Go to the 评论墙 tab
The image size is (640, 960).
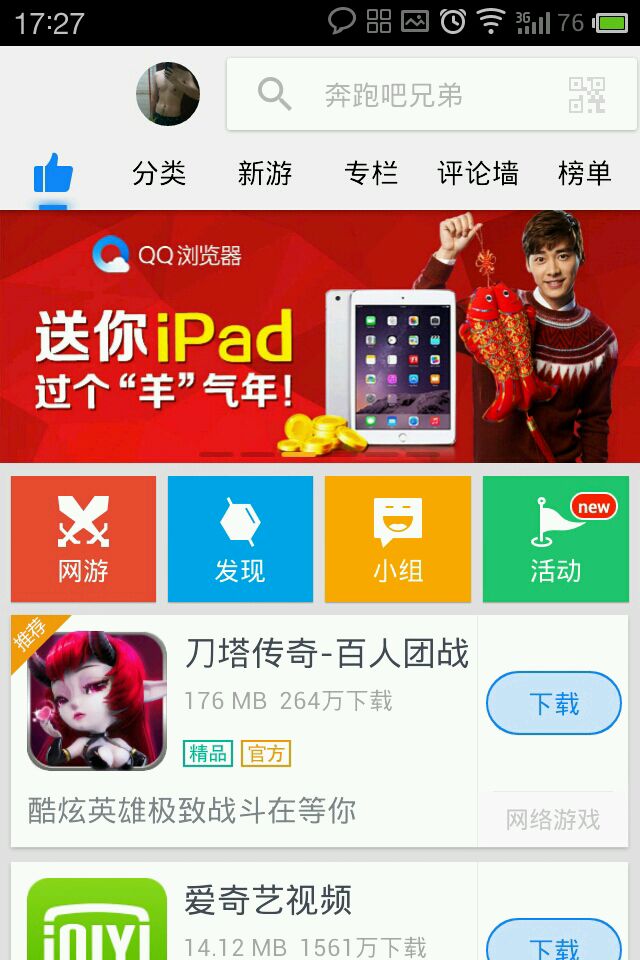tap(478, 173)
